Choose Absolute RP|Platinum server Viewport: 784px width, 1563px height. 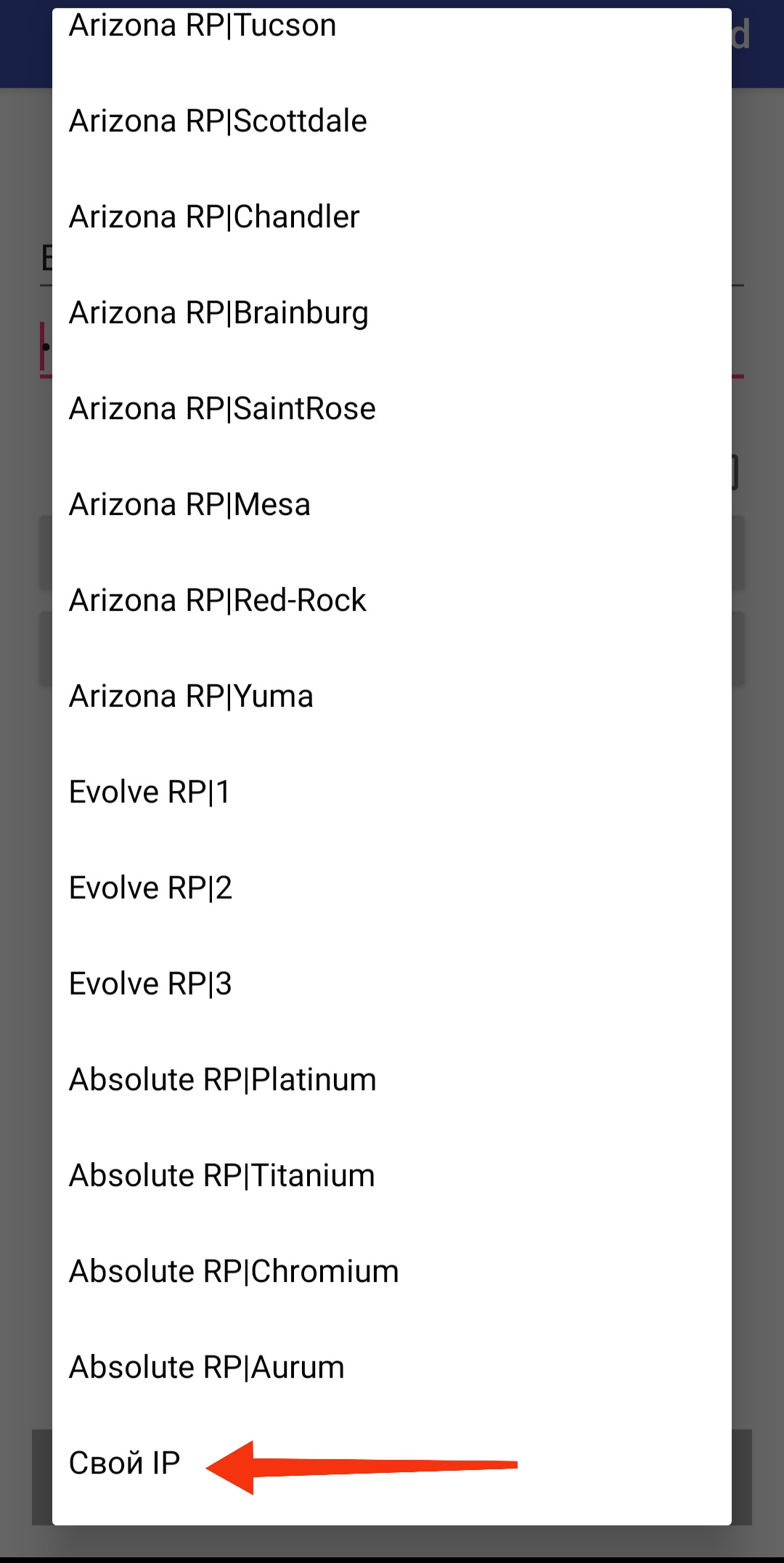(x=222, y=1080)
